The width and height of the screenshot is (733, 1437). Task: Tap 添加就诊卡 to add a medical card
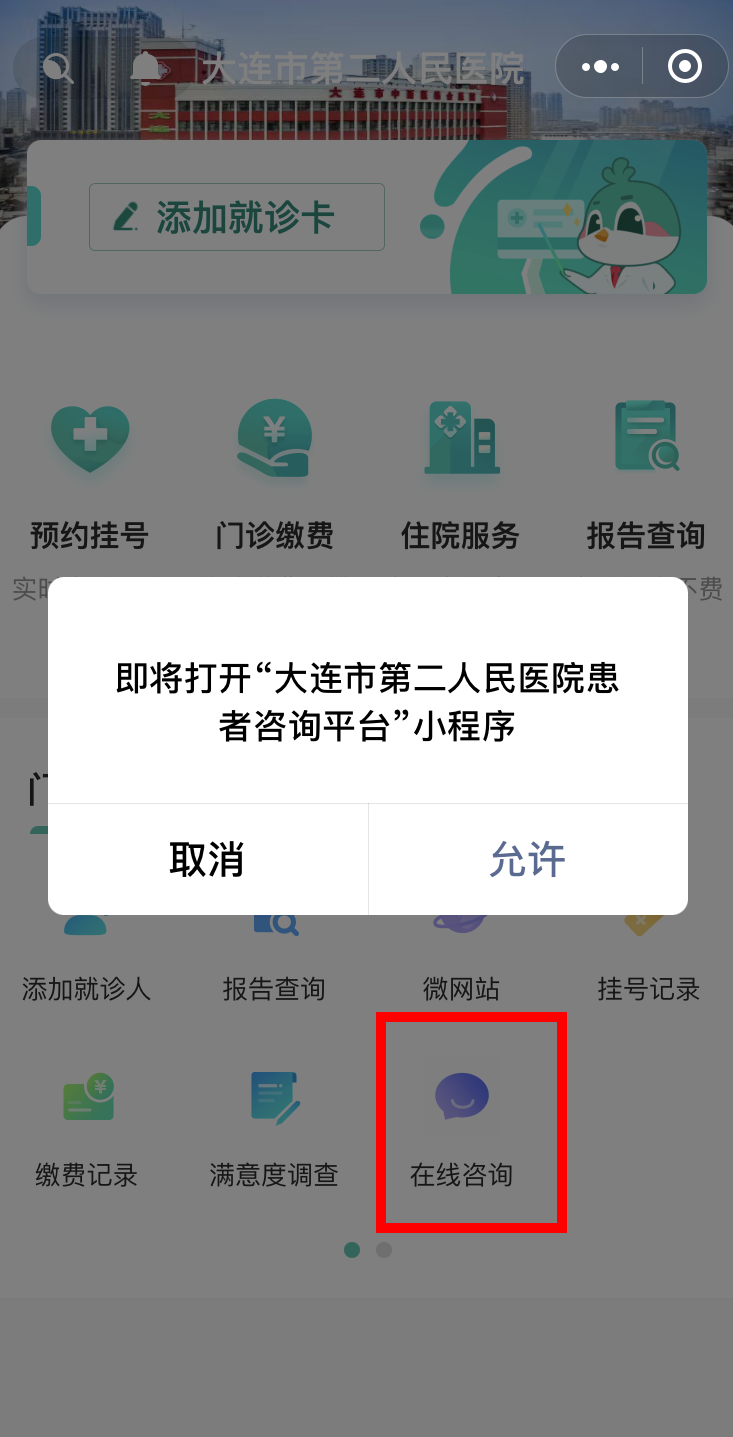tap(237, 217)
